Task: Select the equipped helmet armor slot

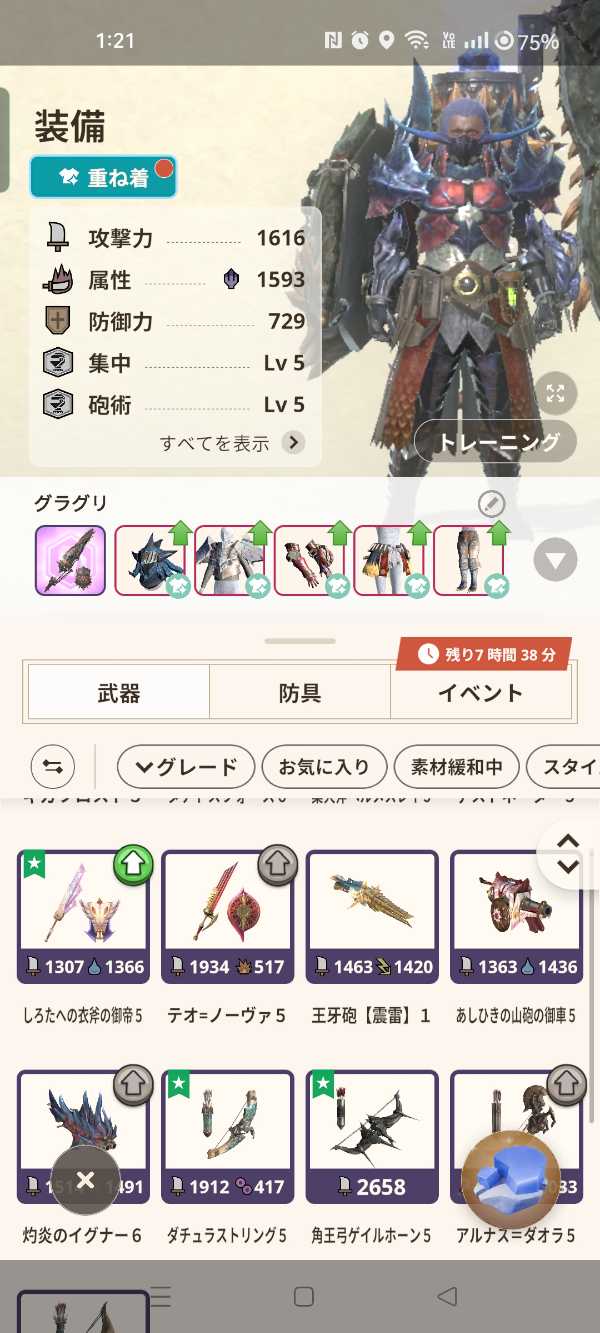Action: point(150,560)
